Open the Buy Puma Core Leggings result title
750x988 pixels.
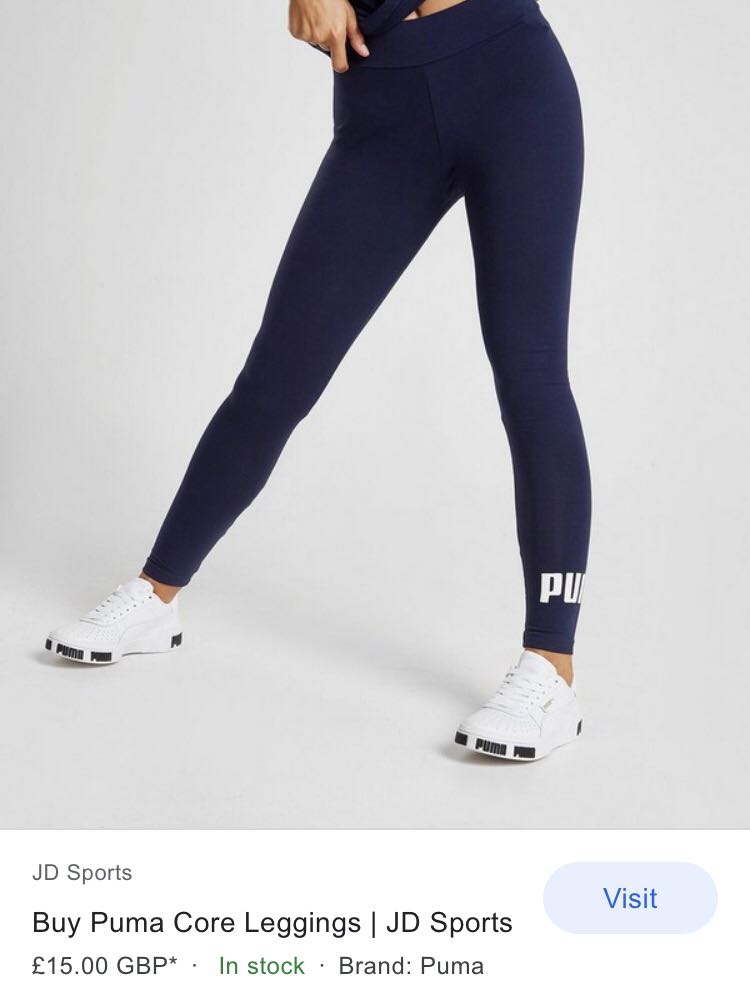[272, 922]
